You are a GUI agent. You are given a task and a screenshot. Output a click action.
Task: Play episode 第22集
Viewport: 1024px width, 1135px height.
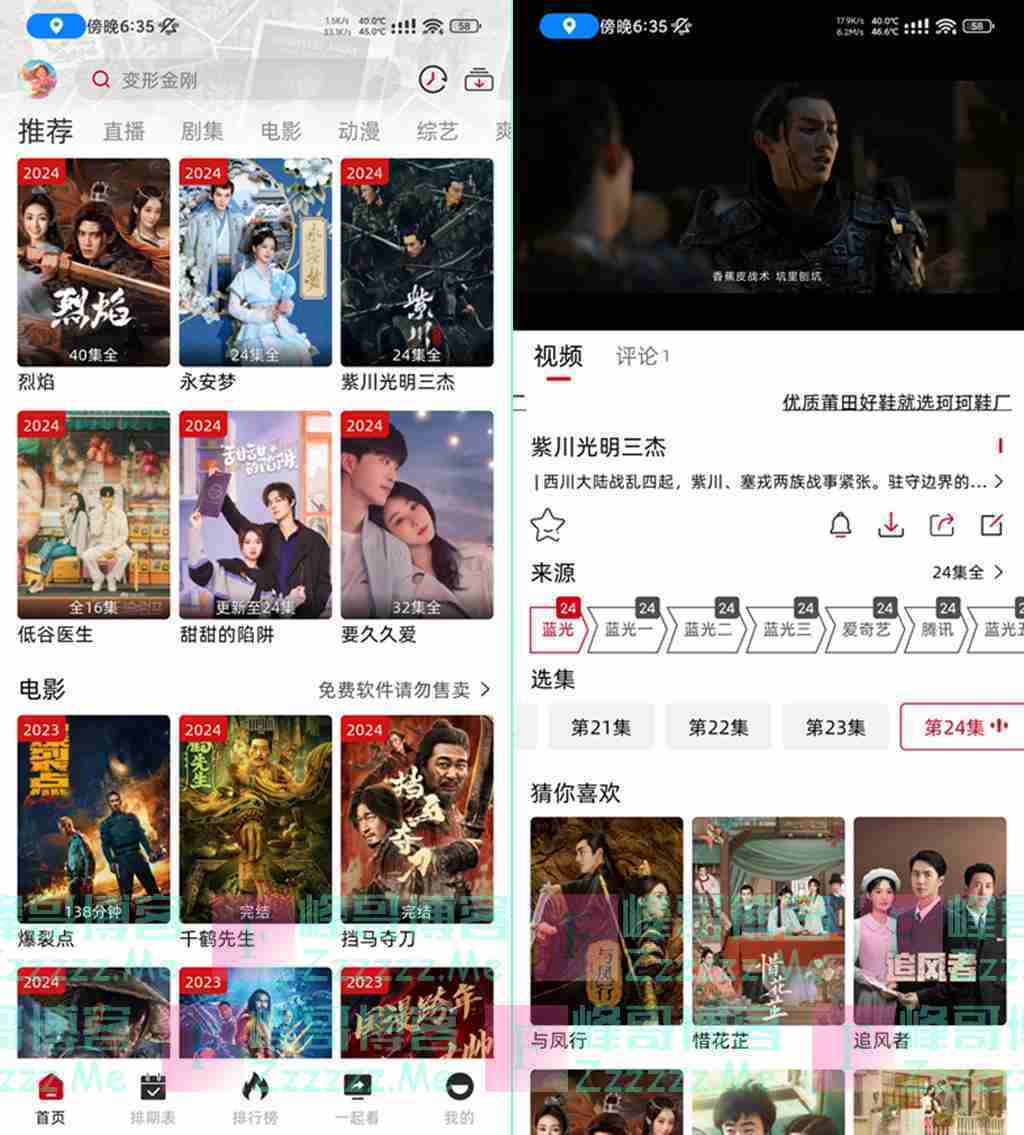(x=718, y=727)
